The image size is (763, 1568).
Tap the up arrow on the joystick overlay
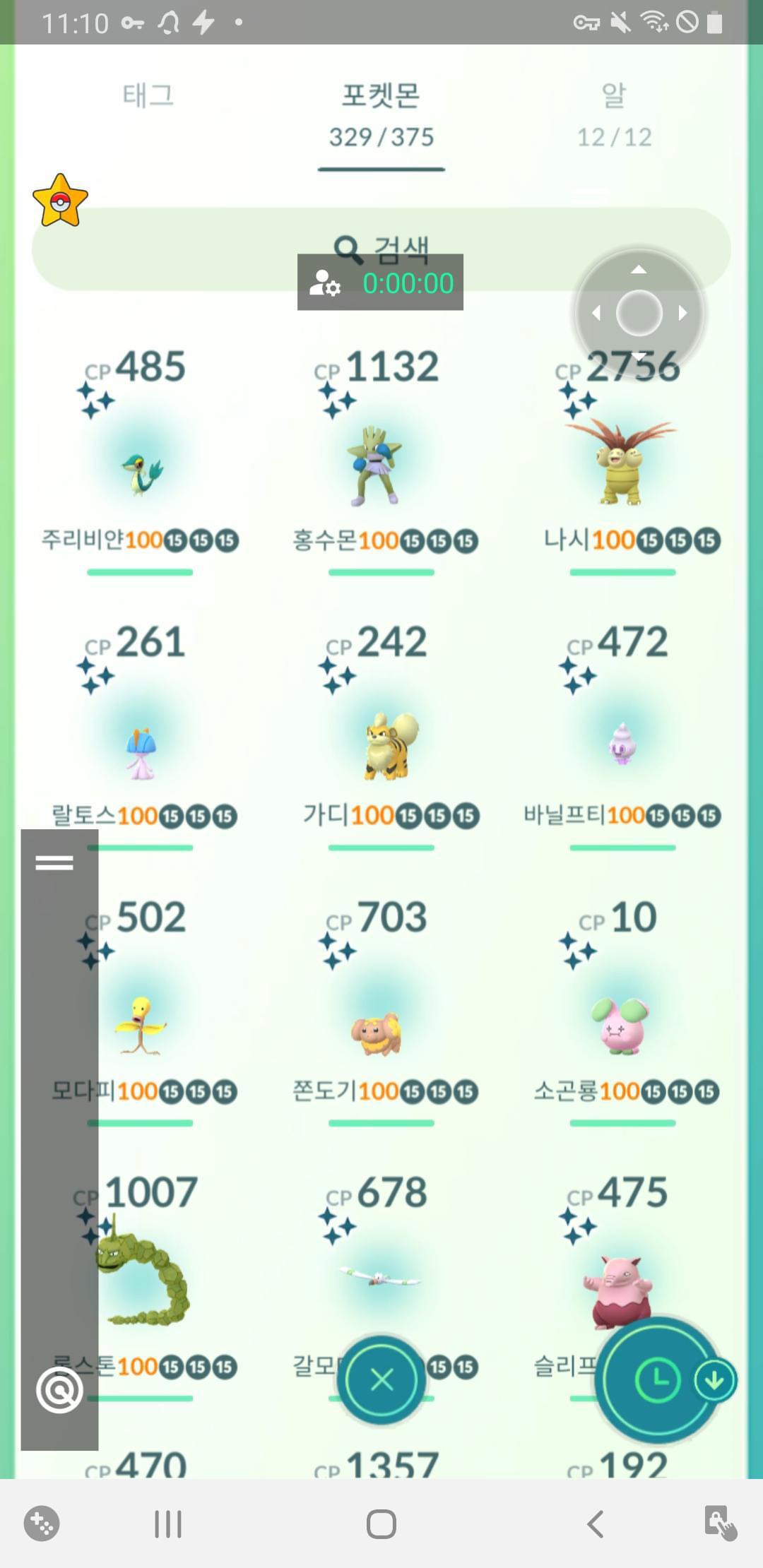click(x=639, y=269)
